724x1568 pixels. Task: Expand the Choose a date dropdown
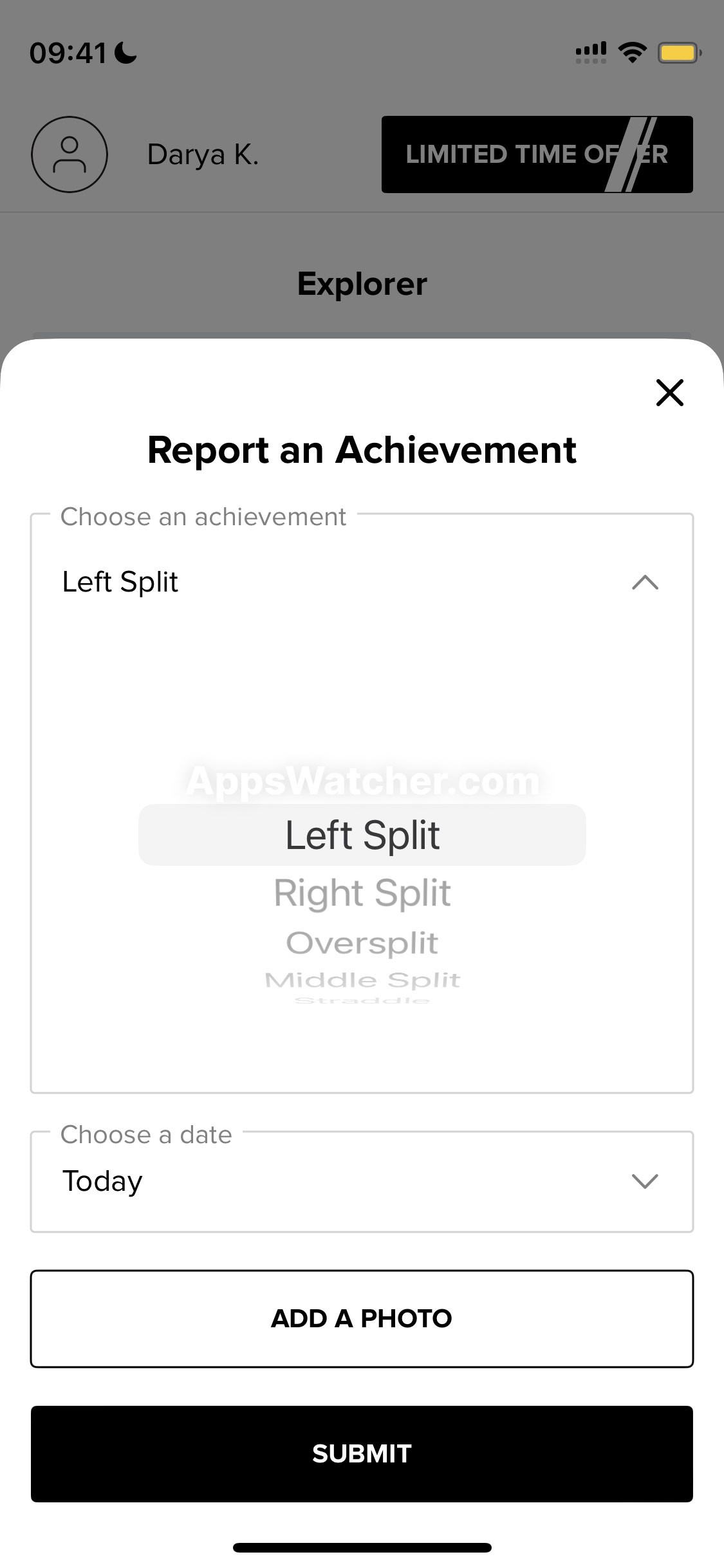pos(362,1182)
